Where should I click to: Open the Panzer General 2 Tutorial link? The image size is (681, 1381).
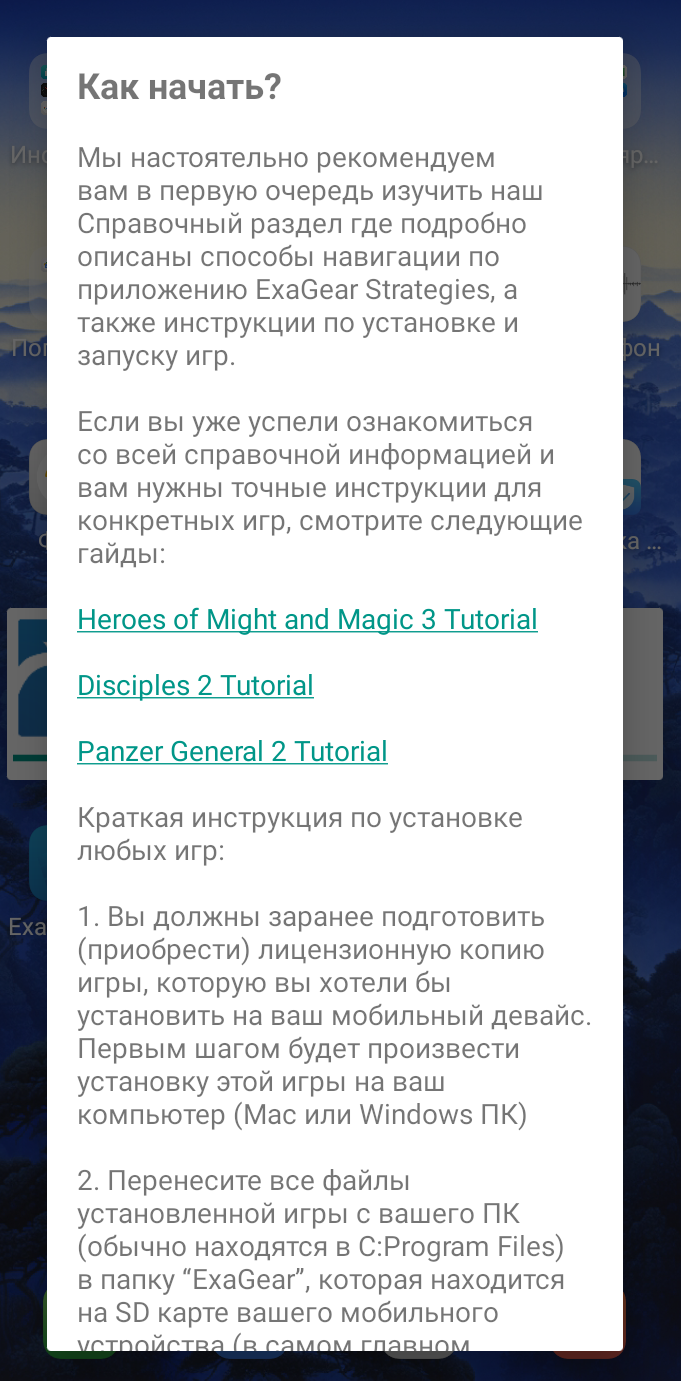point(232,752)
